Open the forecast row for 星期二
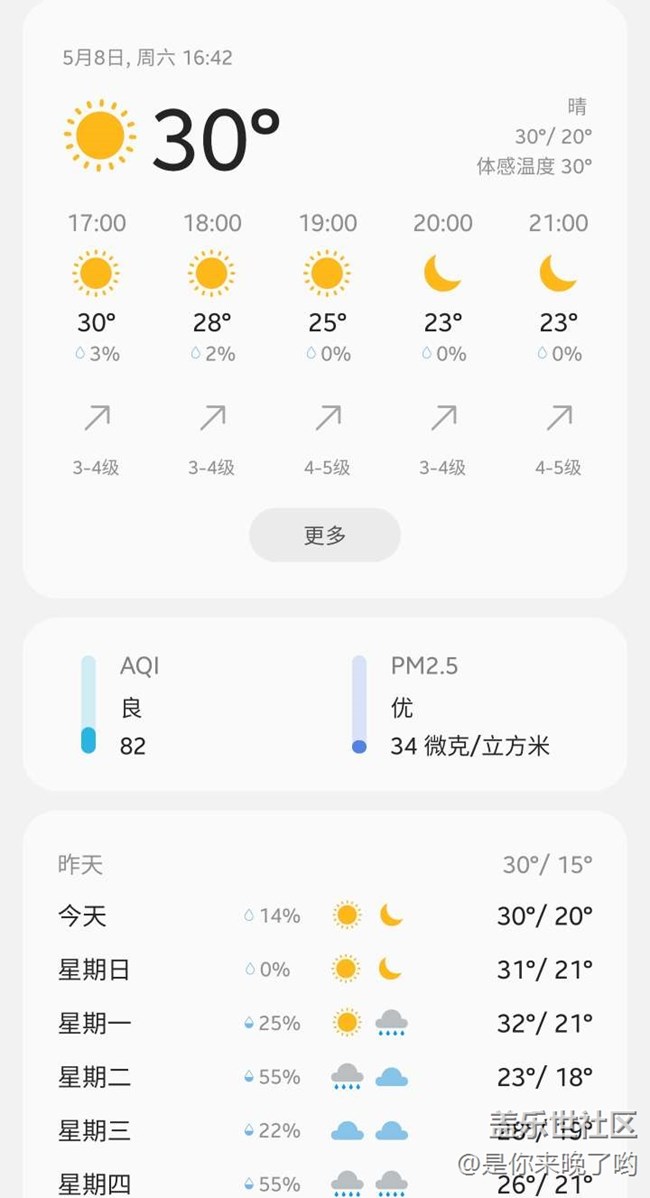The image size is (650, 1198). [324, 1077]
